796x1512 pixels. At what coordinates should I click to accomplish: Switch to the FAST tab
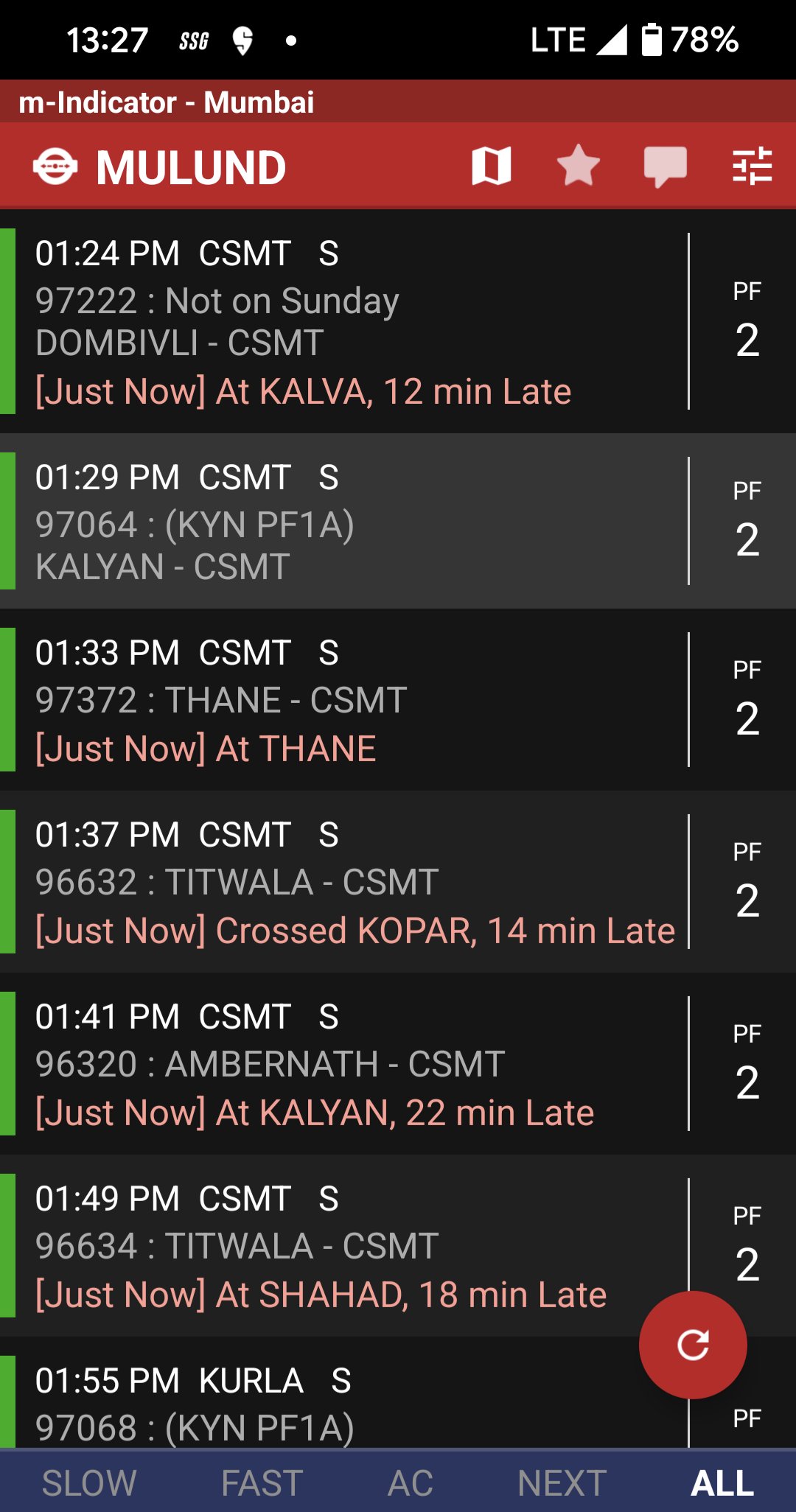tap(262, 1483)
